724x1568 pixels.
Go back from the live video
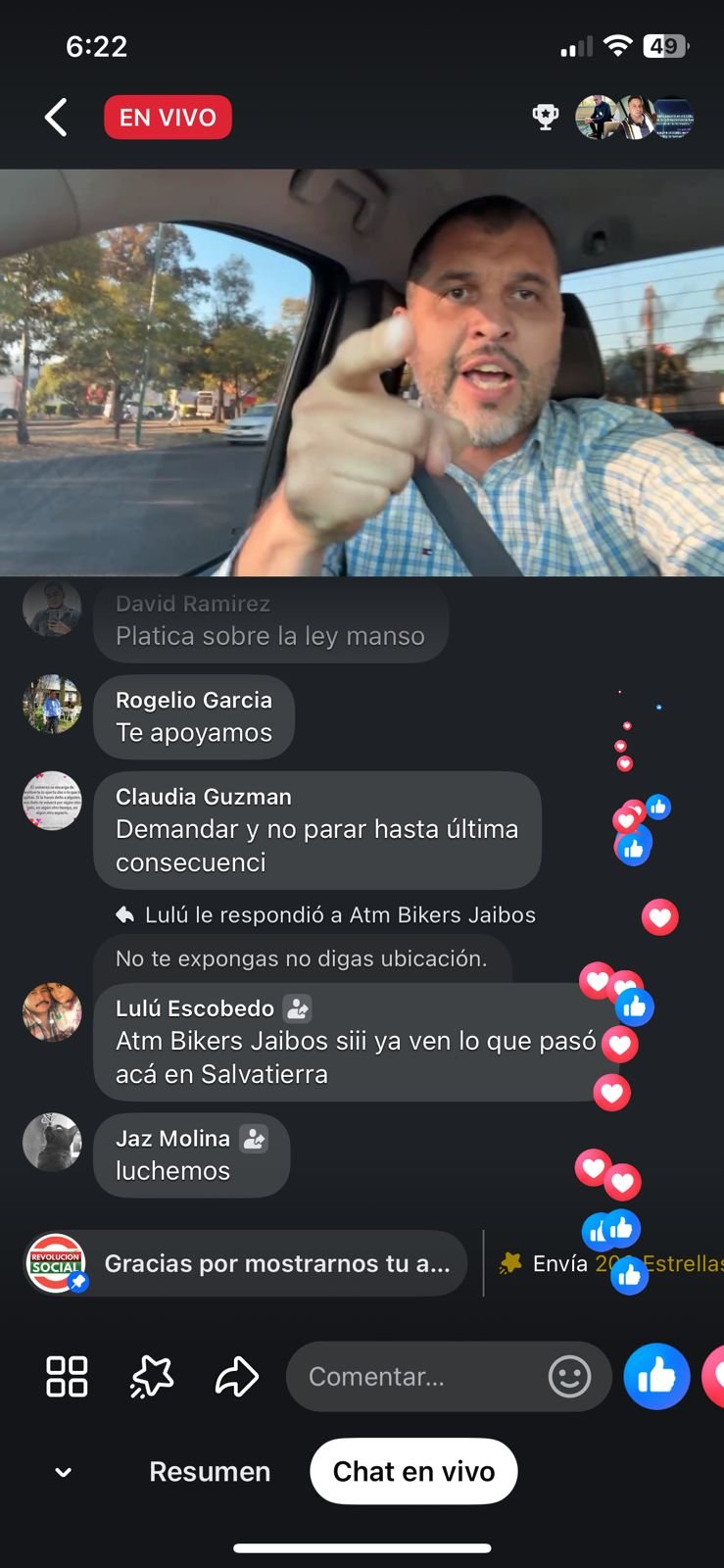[56, 118]
